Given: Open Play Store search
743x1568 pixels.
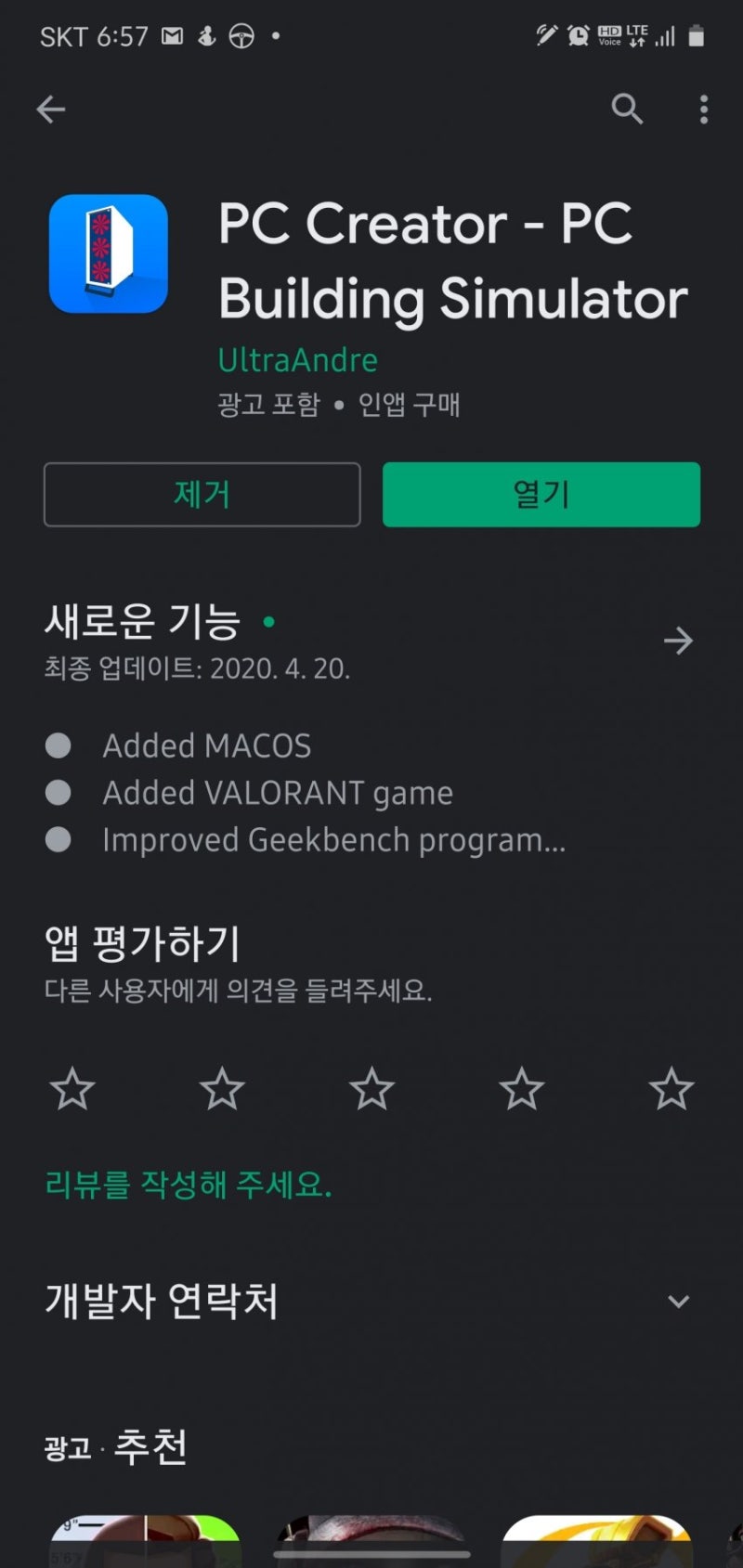Looking at the screenshot, I should coord(628,110).
